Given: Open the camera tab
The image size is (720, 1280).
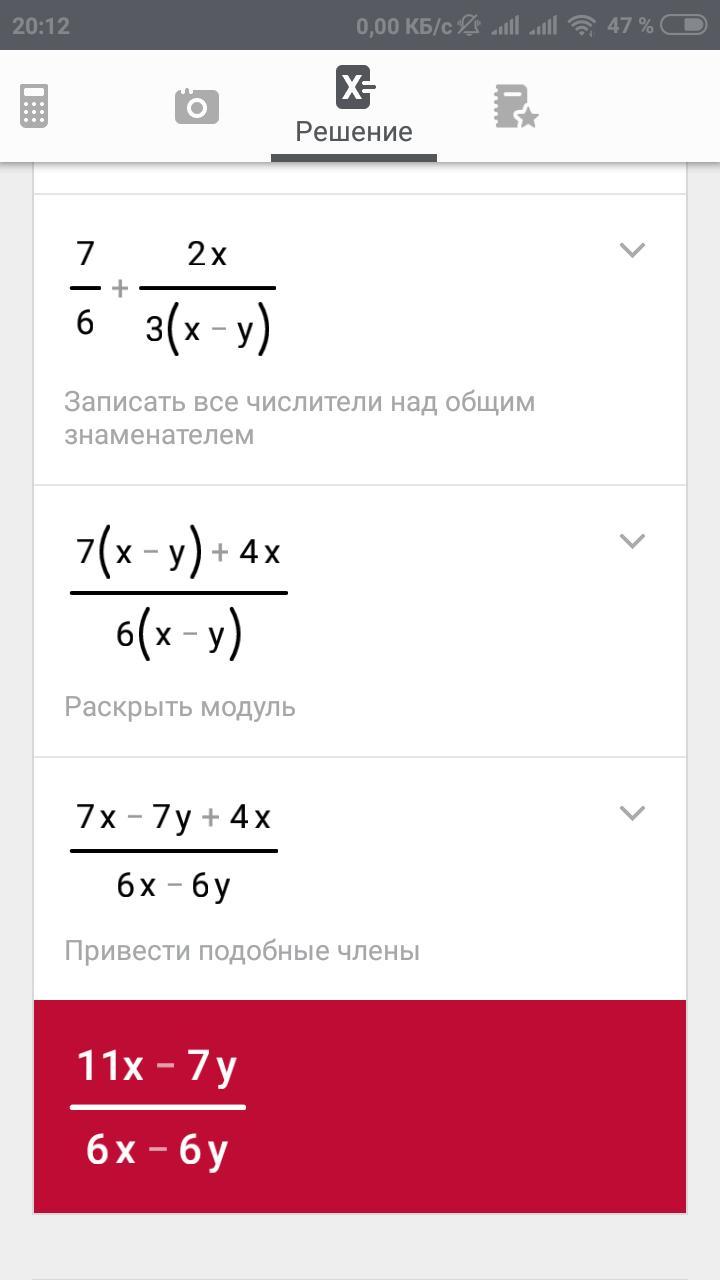Looking at the screenshot, I should (196, 106).
